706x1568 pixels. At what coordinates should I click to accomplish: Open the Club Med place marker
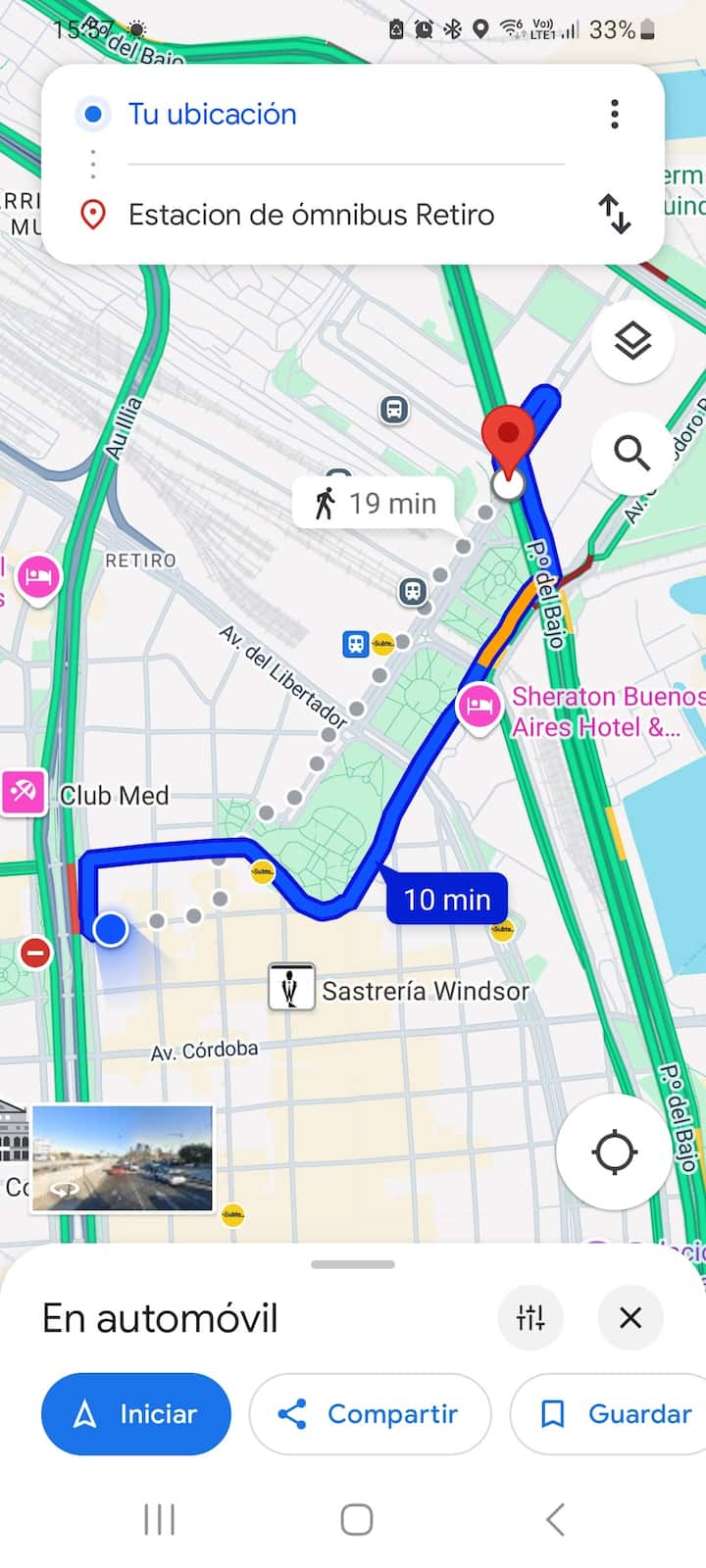pyautogui.click(x=24, y=792)
